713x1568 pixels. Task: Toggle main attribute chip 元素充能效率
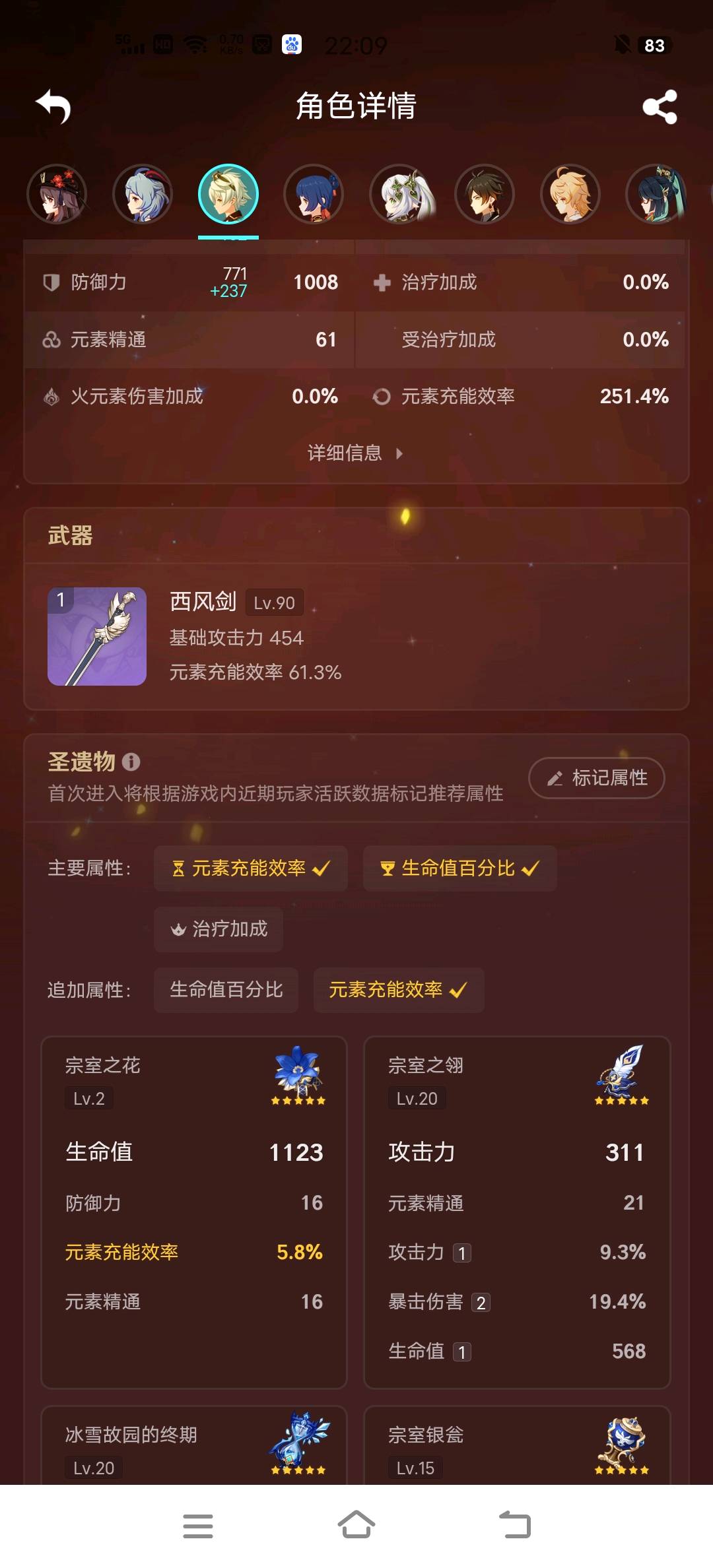point(250,868)
